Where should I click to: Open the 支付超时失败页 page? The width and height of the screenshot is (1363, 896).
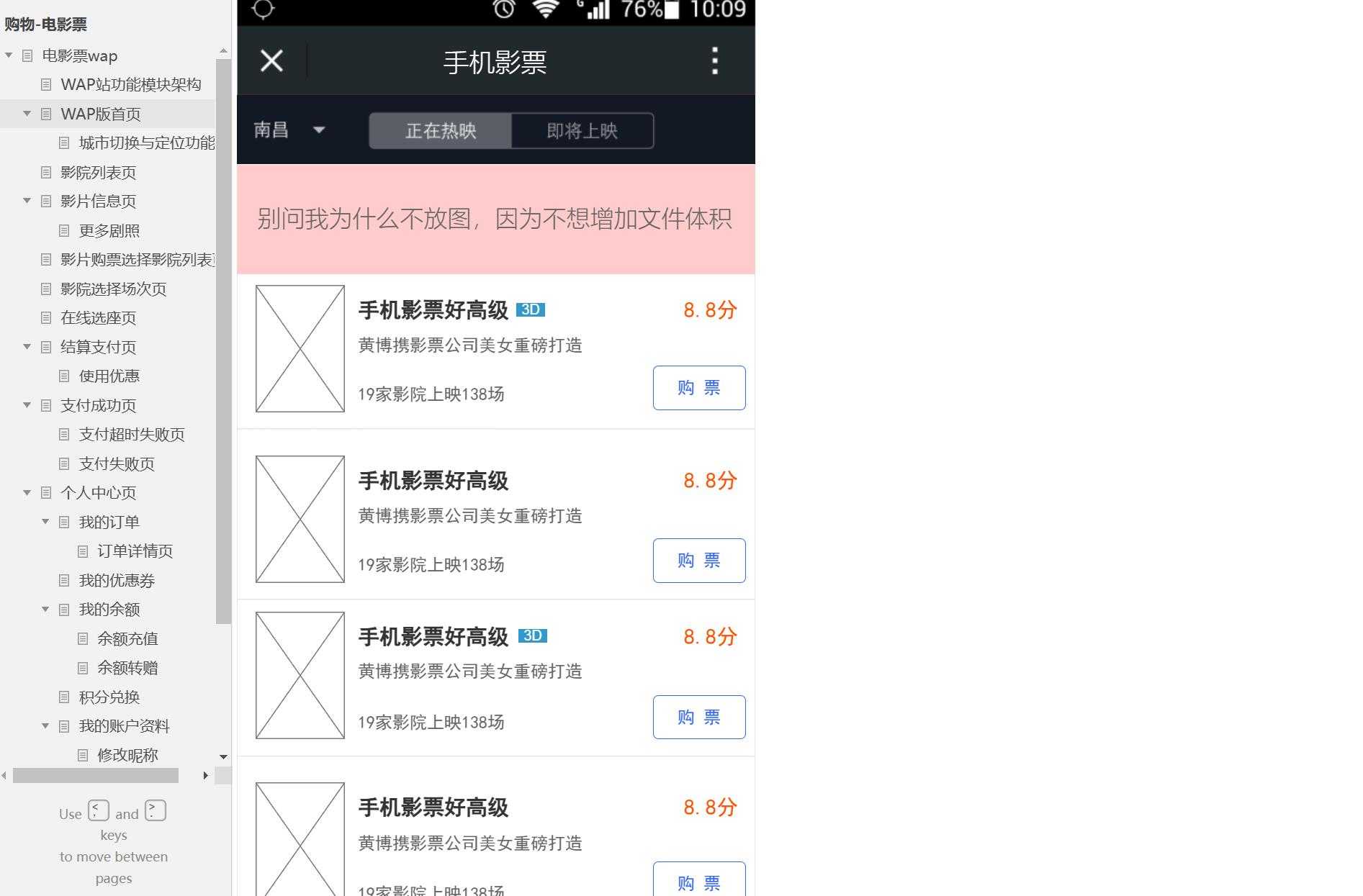131,435
